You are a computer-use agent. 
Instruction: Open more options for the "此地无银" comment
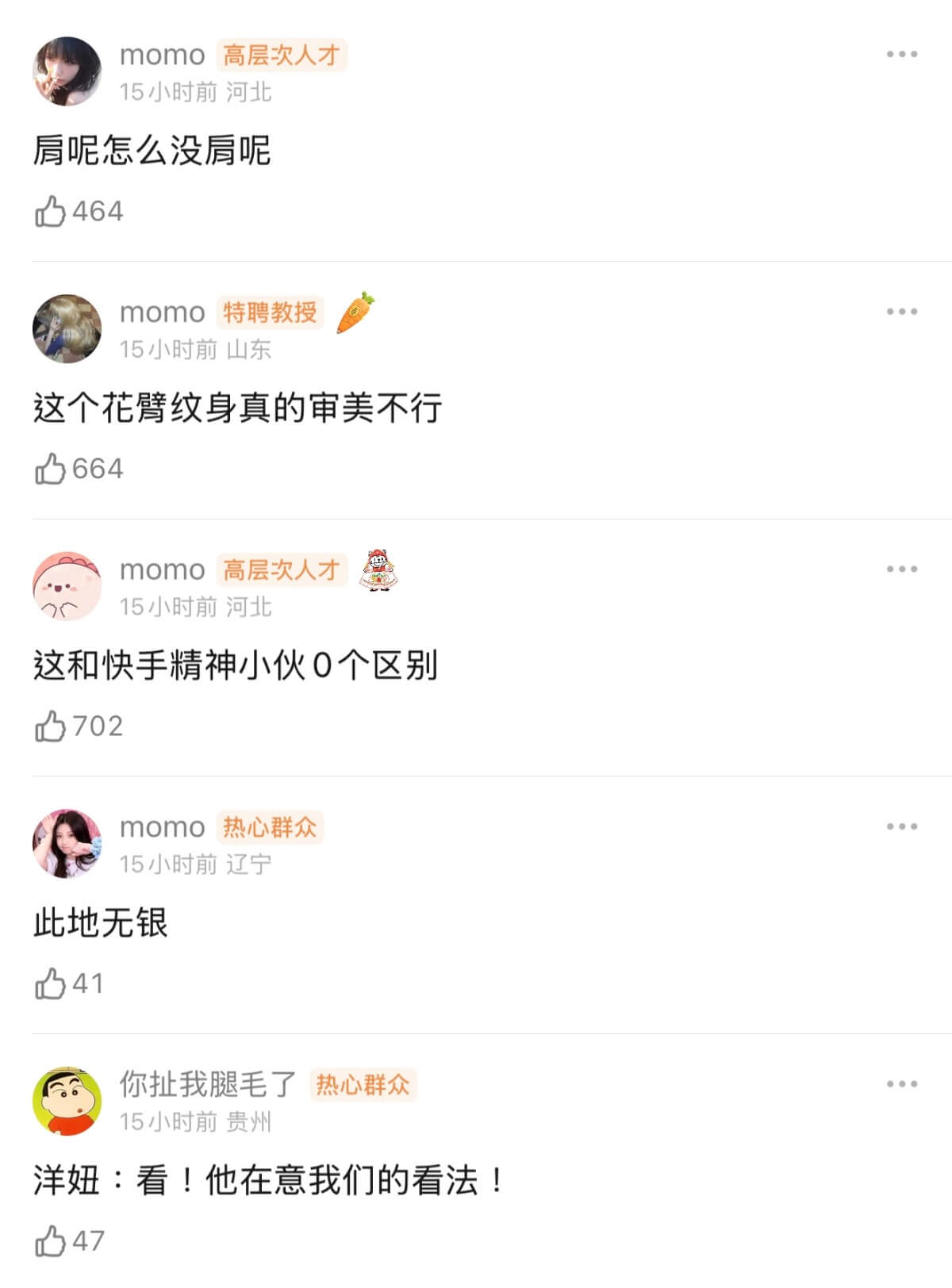(x=901, y=826)
